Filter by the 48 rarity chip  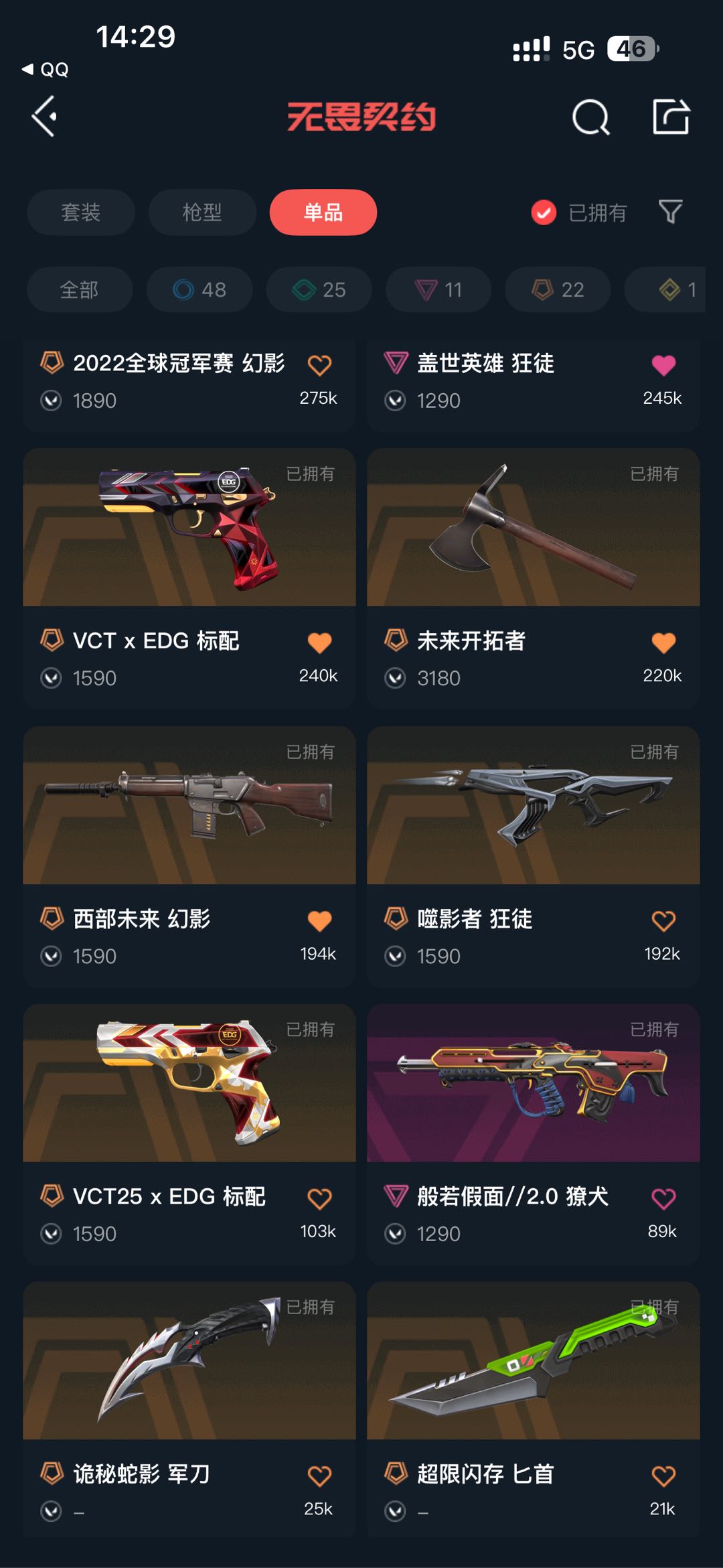point(199,289)
